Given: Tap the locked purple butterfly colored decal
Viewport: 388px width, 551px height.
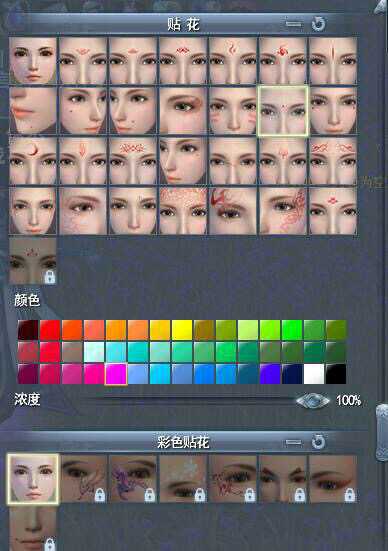Looking at the screenshot, I should (x=133, y=479).
